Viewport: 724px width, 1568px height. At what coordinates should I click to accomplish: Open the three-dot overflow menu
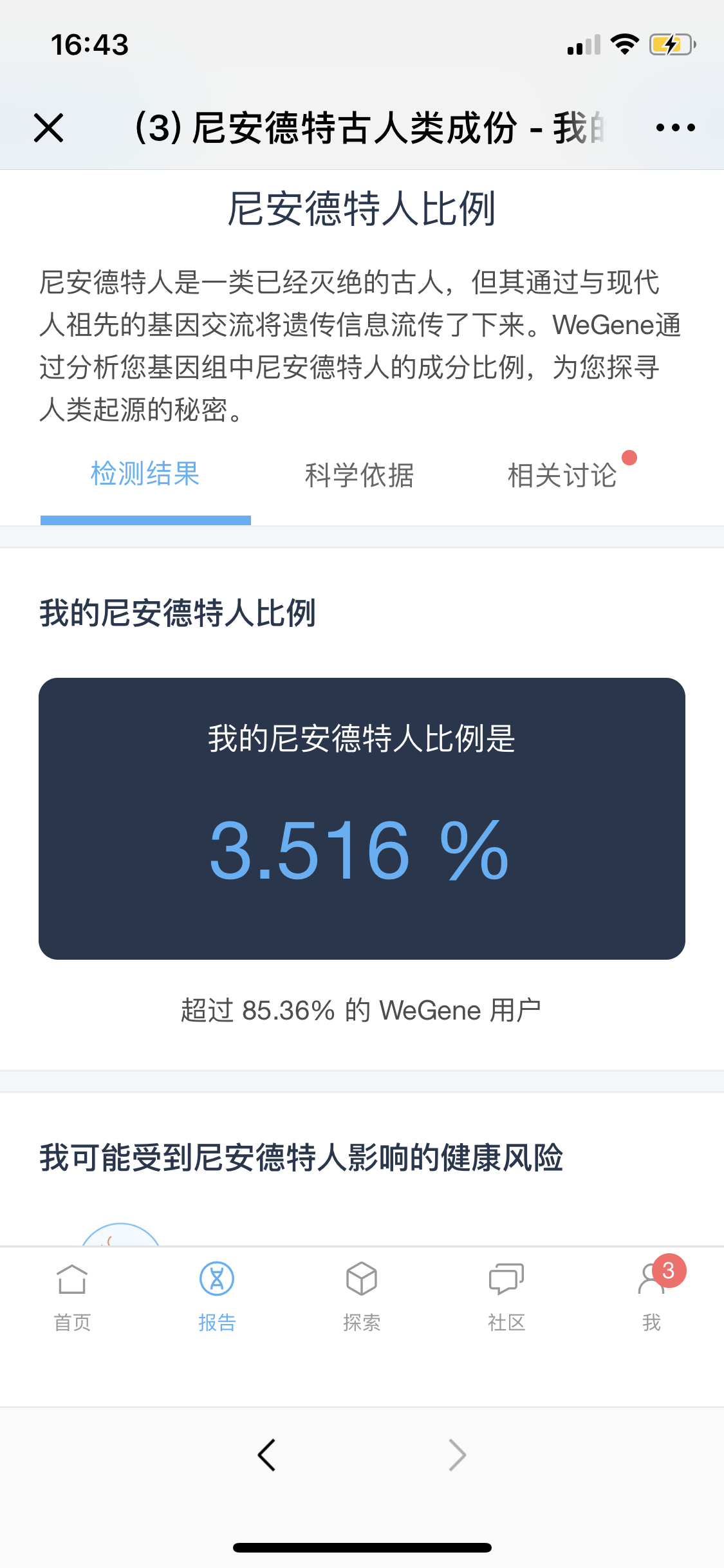point(675,127)
